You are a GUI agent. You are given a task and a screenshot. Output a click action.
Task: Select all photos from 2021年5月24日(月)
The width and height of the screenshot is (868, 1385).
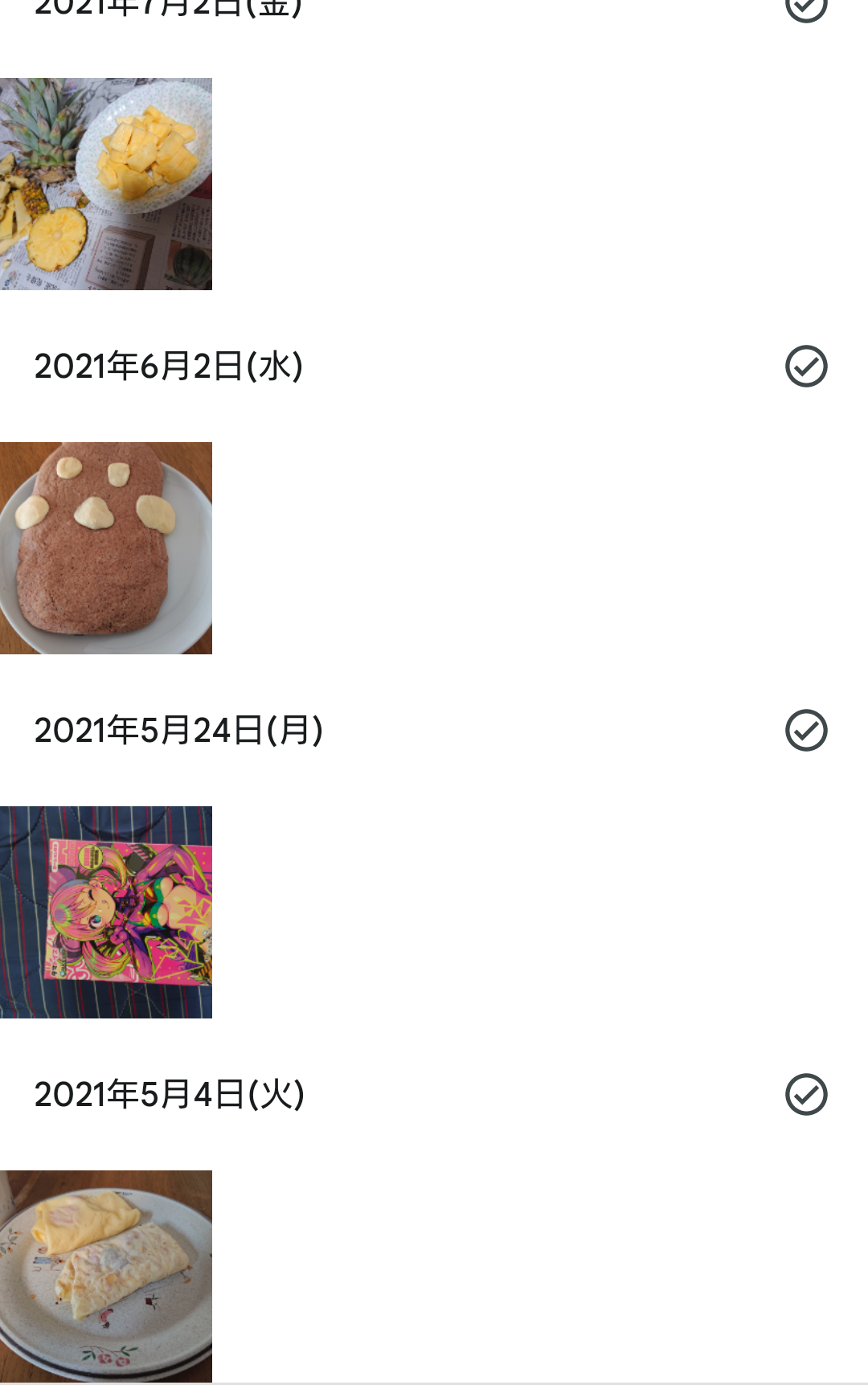[805, 731]
